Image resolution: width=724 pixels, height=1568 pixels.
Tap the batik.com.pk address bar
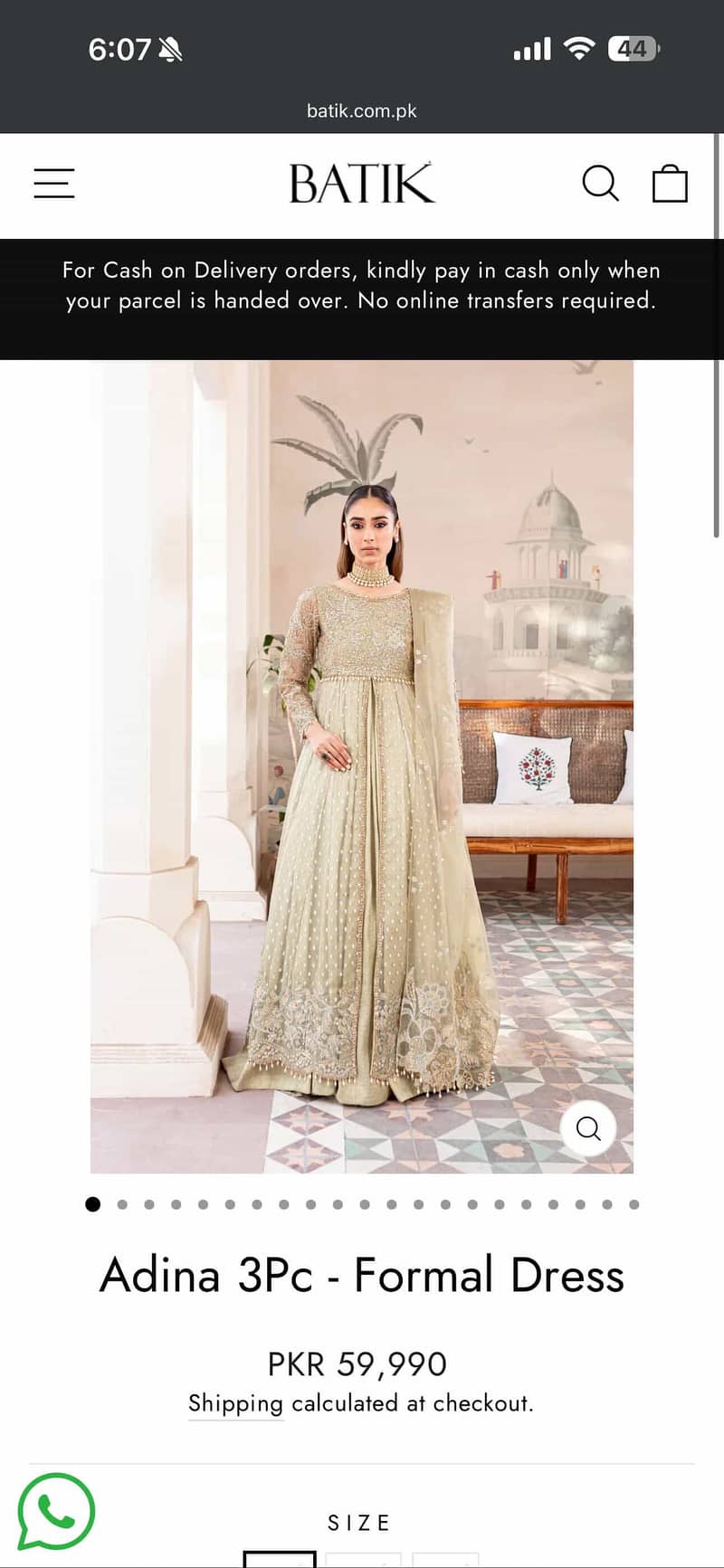[x=362, y=111]
